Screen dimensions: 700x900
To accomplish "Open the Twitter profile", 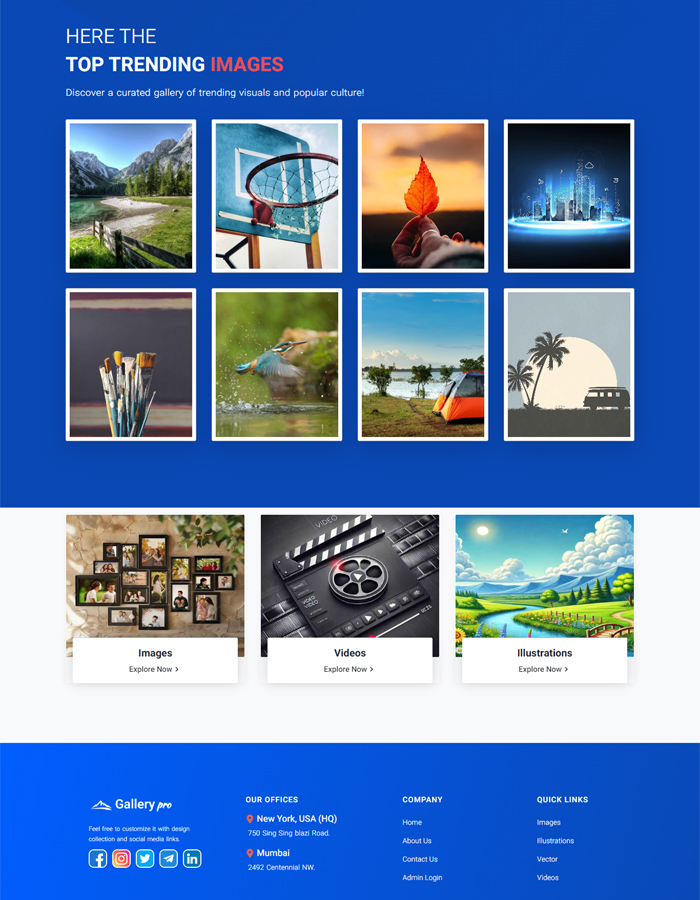I will [x=145, y=859].
